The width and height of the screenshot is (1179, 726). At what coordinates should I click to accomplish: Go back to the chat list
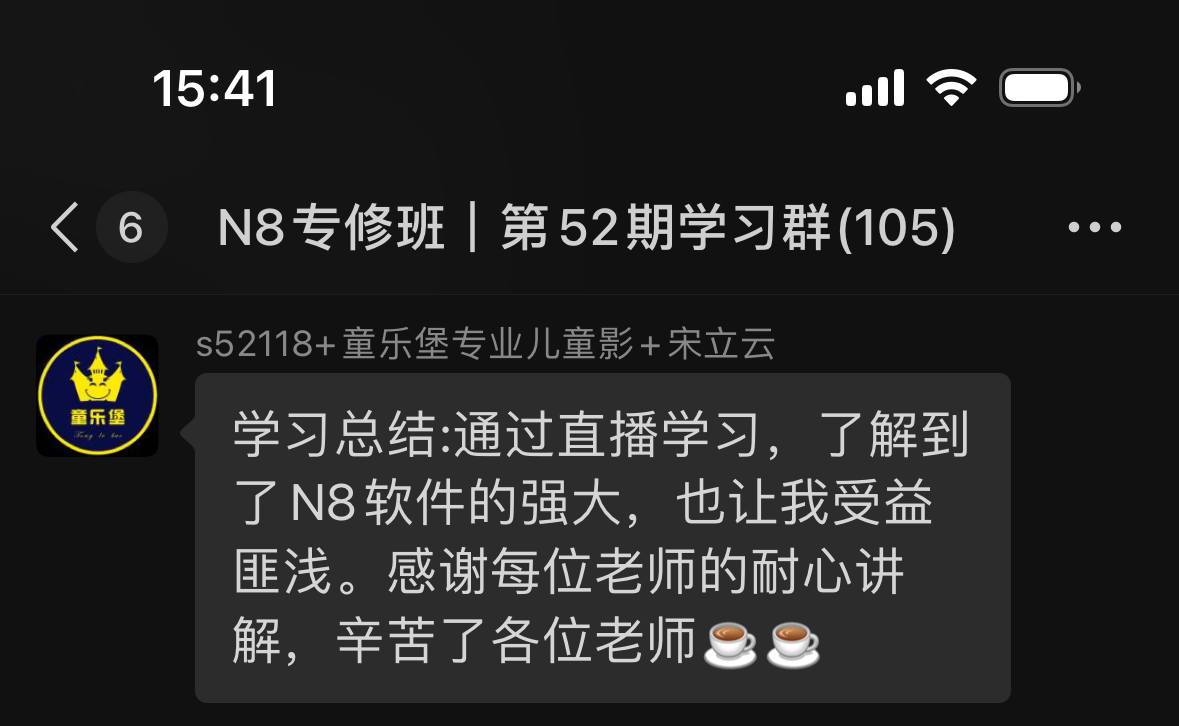pyautogui.click(x=65, y=229)
